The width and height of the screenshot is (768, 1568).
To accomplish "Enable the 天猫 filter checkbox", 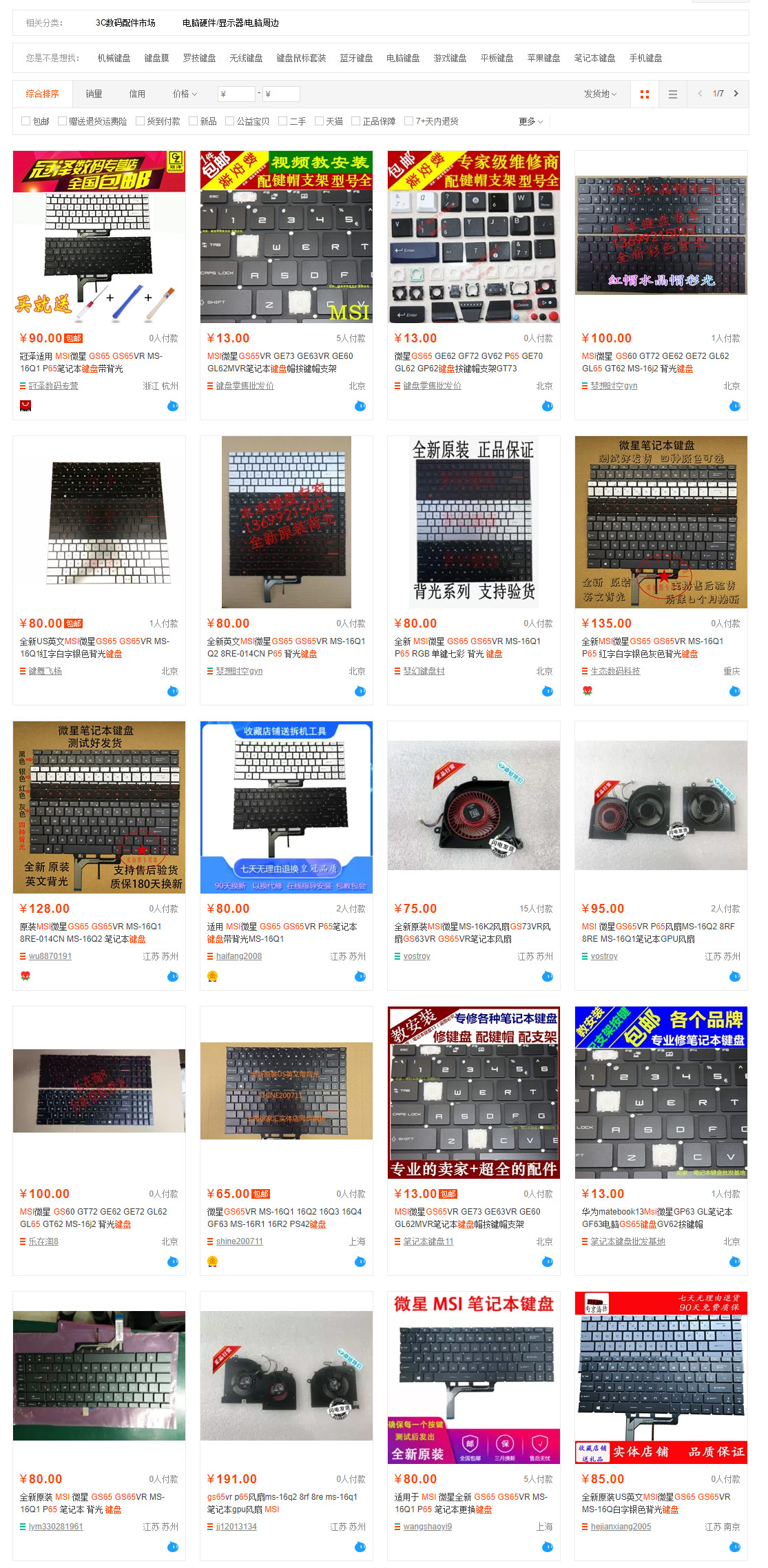I will point(320,121).
